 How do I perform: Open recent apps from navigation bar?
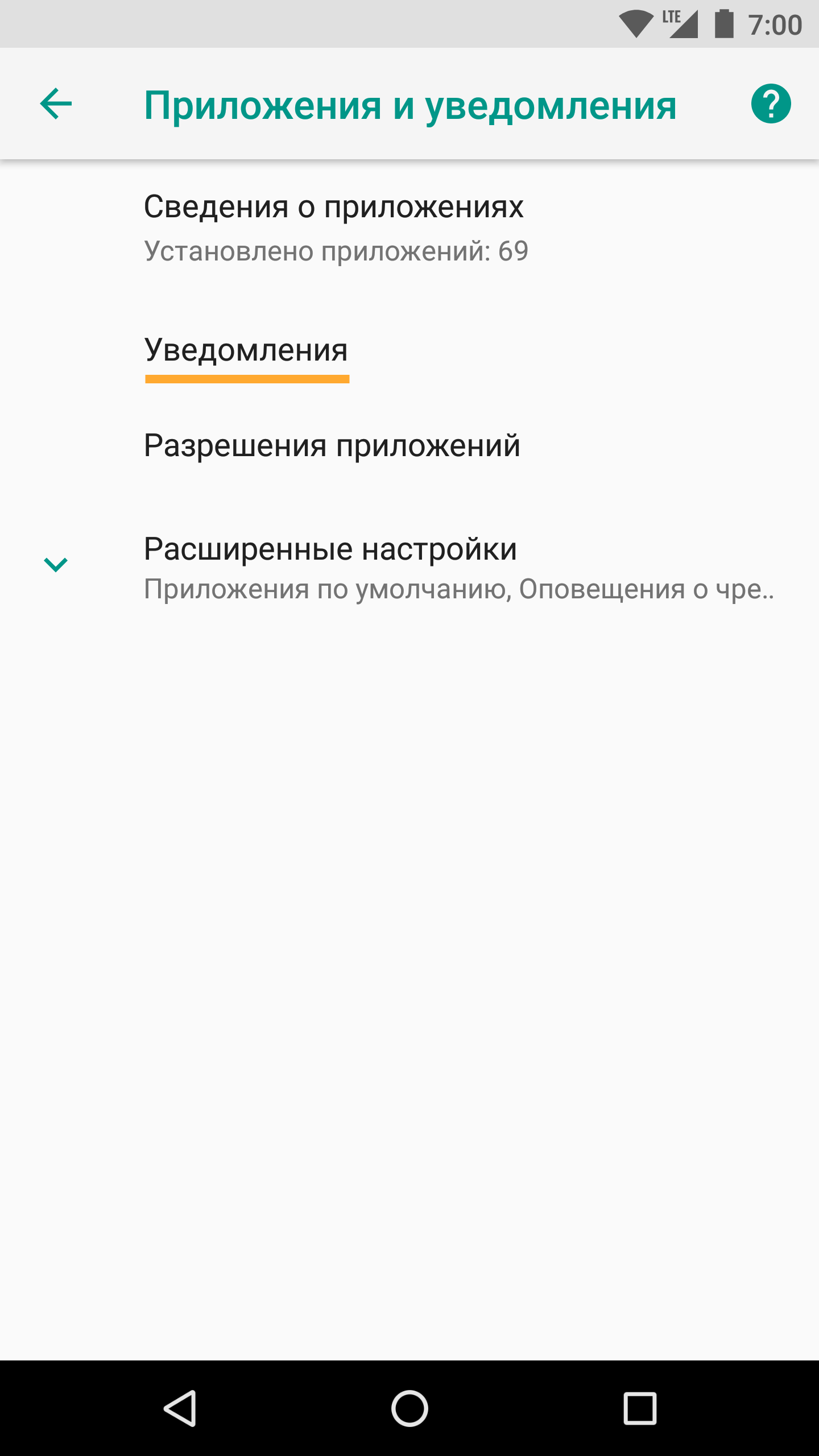pyautogui.click(x=640, y=1408)
